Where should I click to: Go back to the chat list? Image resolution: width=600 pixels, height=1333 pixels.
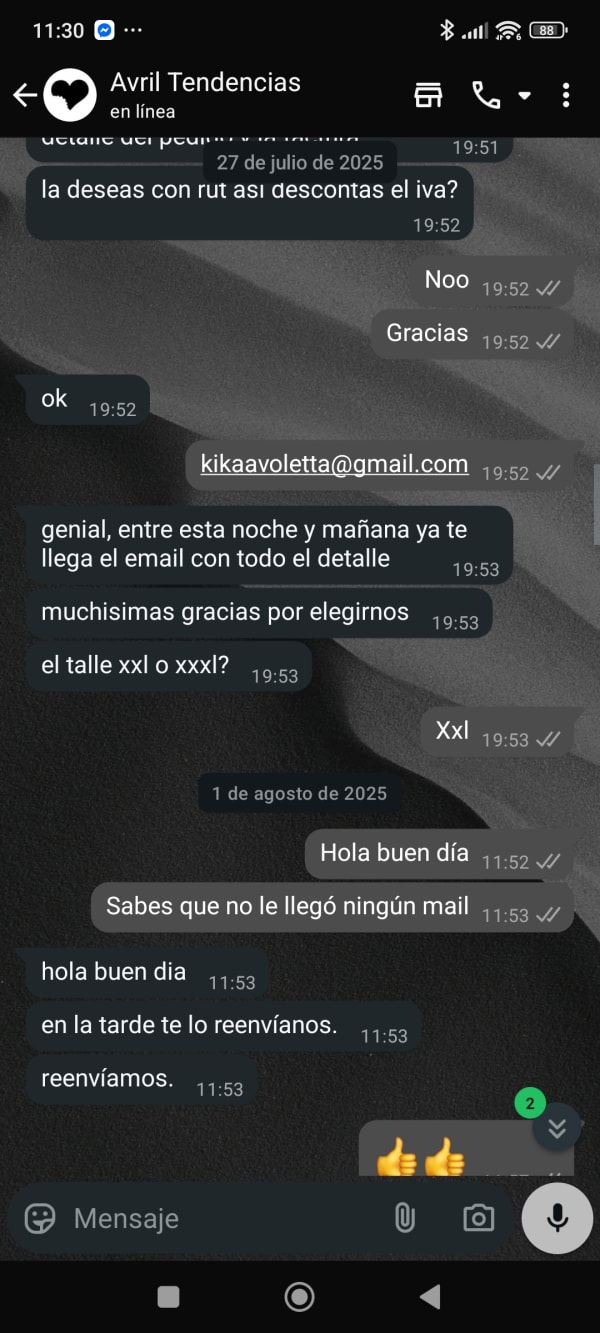(x=24, y=95)
